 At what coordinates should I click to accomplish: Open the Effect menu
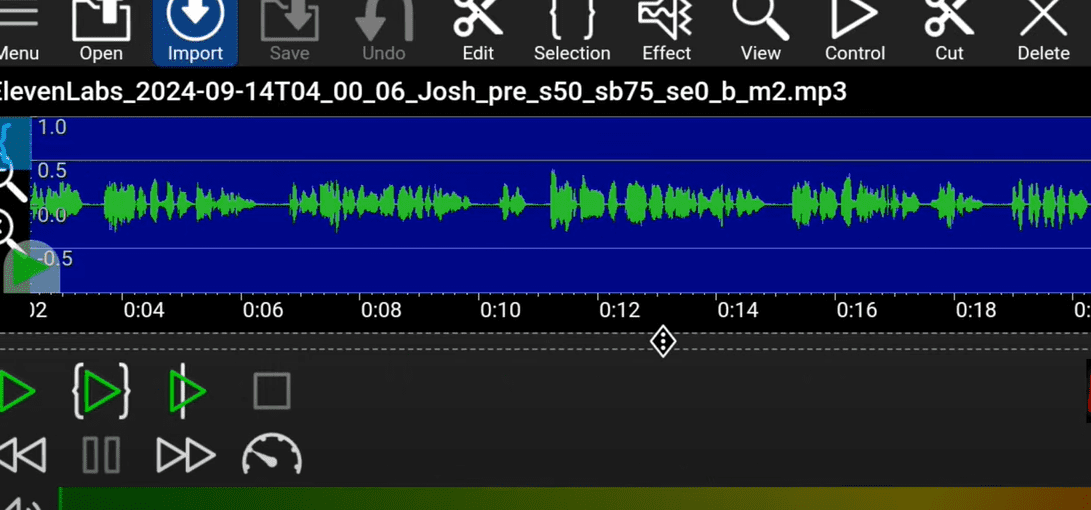(666, 30)
